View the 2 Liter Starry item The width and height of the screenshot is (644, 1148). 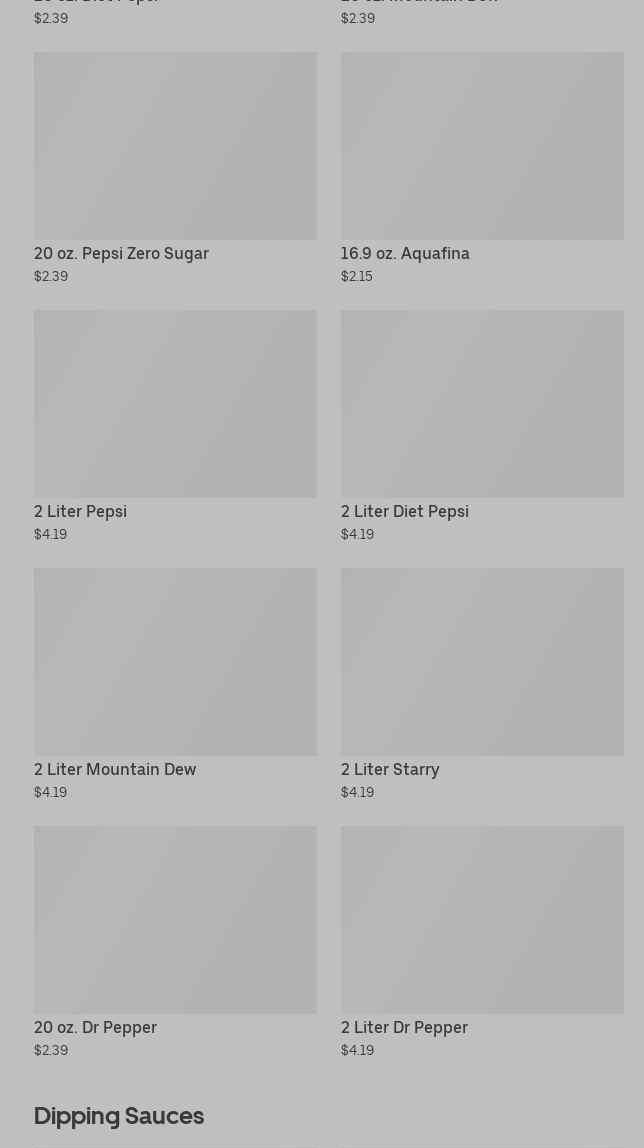[481, 684]
